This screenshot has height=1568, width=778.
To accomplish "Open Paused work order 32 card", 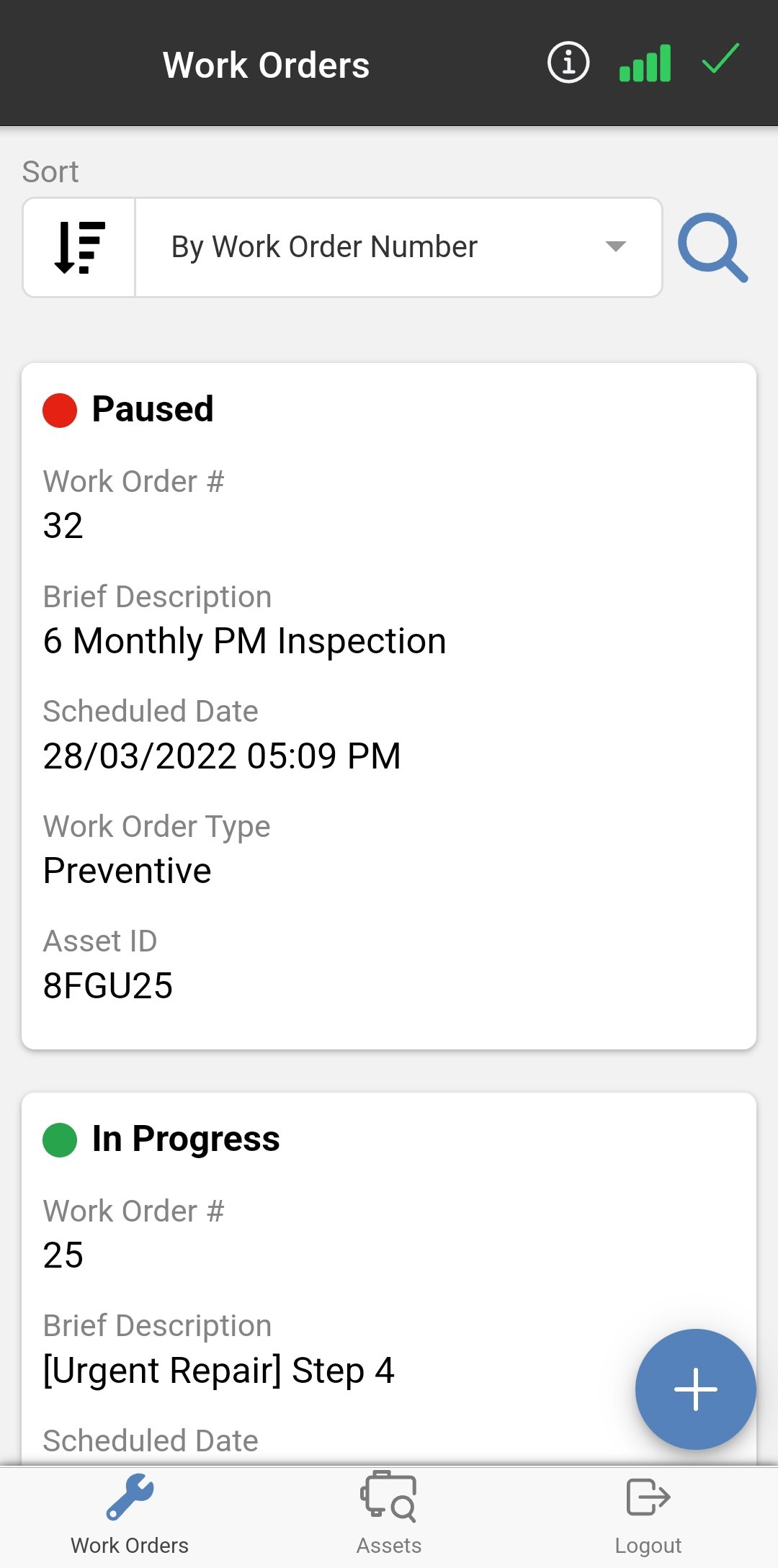I will (389, 706).
